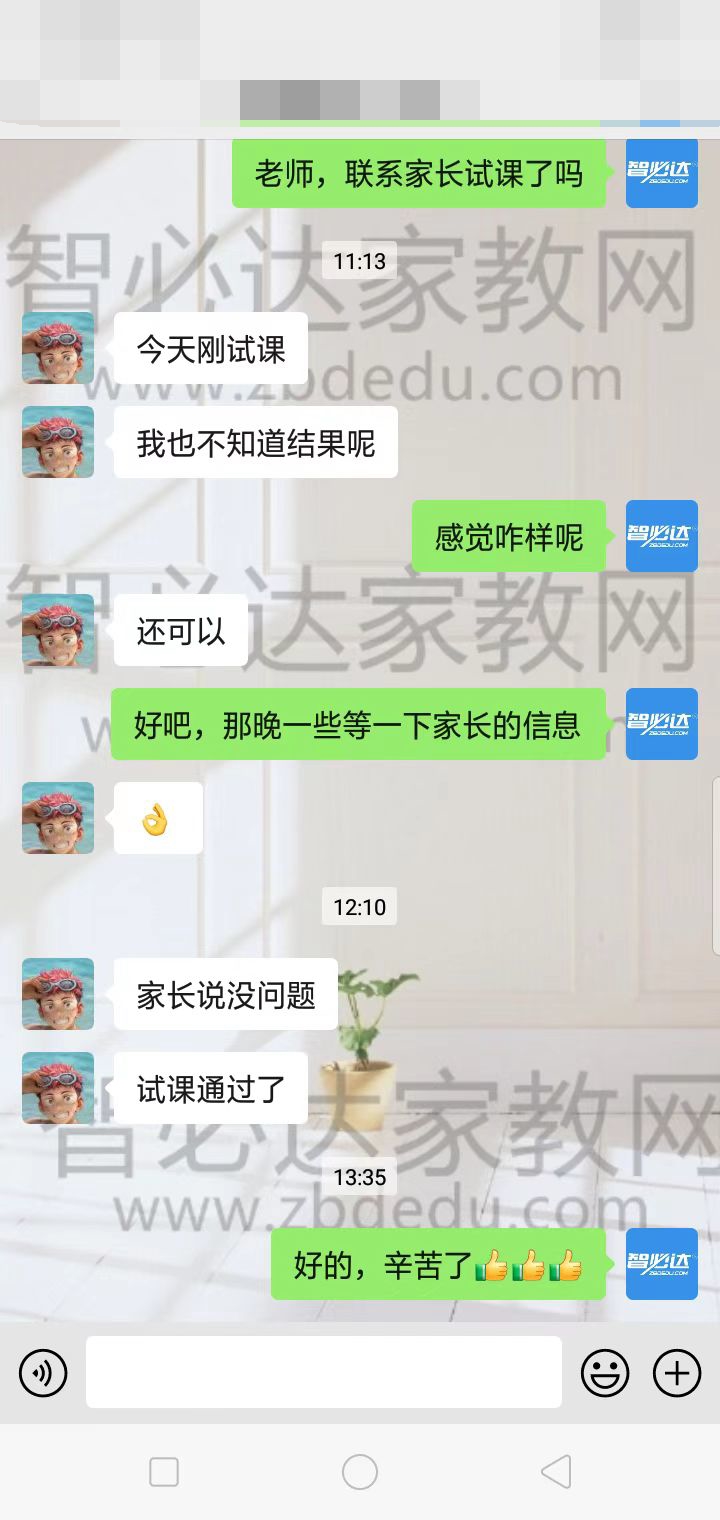Viewport: 720px width, 1520px height.
Task: Open the plus attachment menu
Action: (677, 1372)
